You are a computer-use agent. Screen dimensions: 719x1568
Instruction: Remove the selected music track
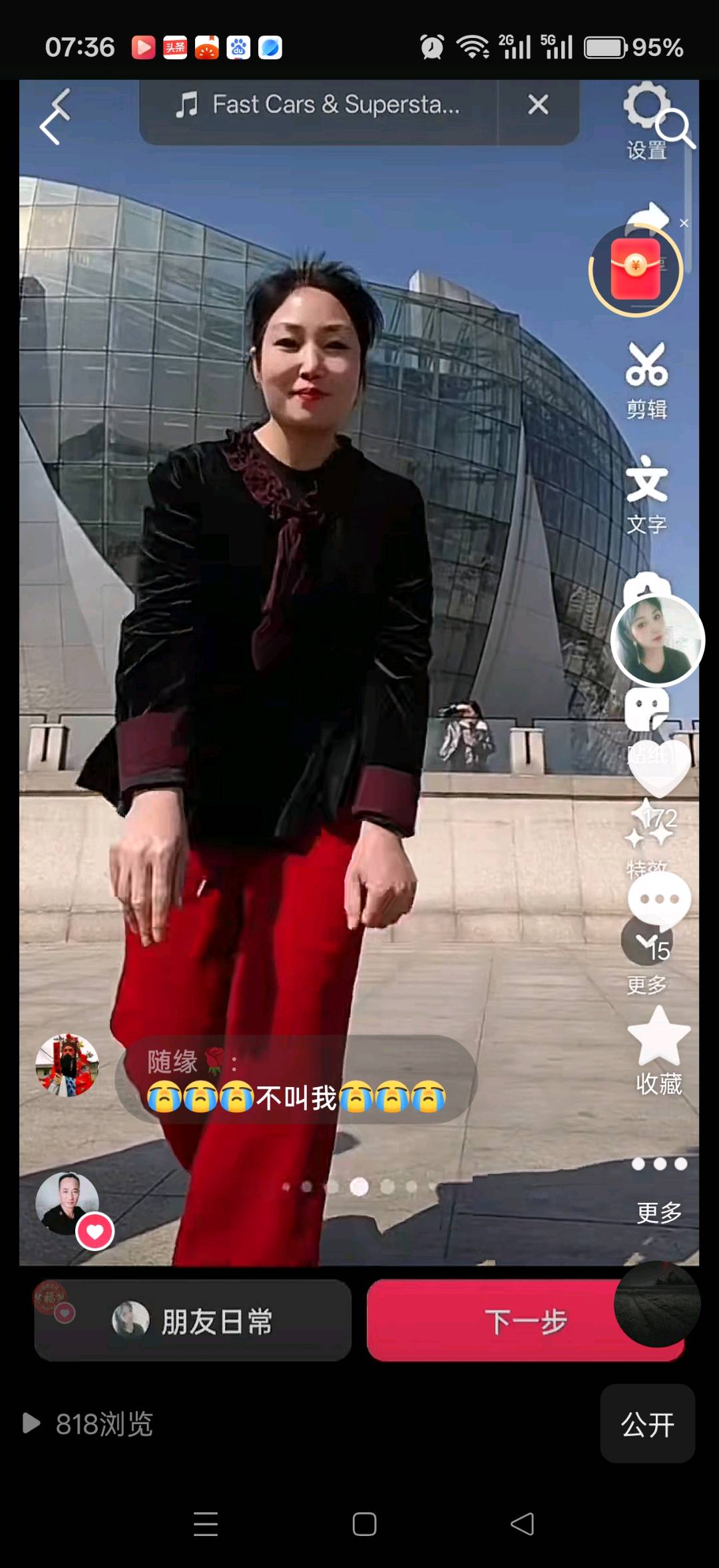coord(538,105)
